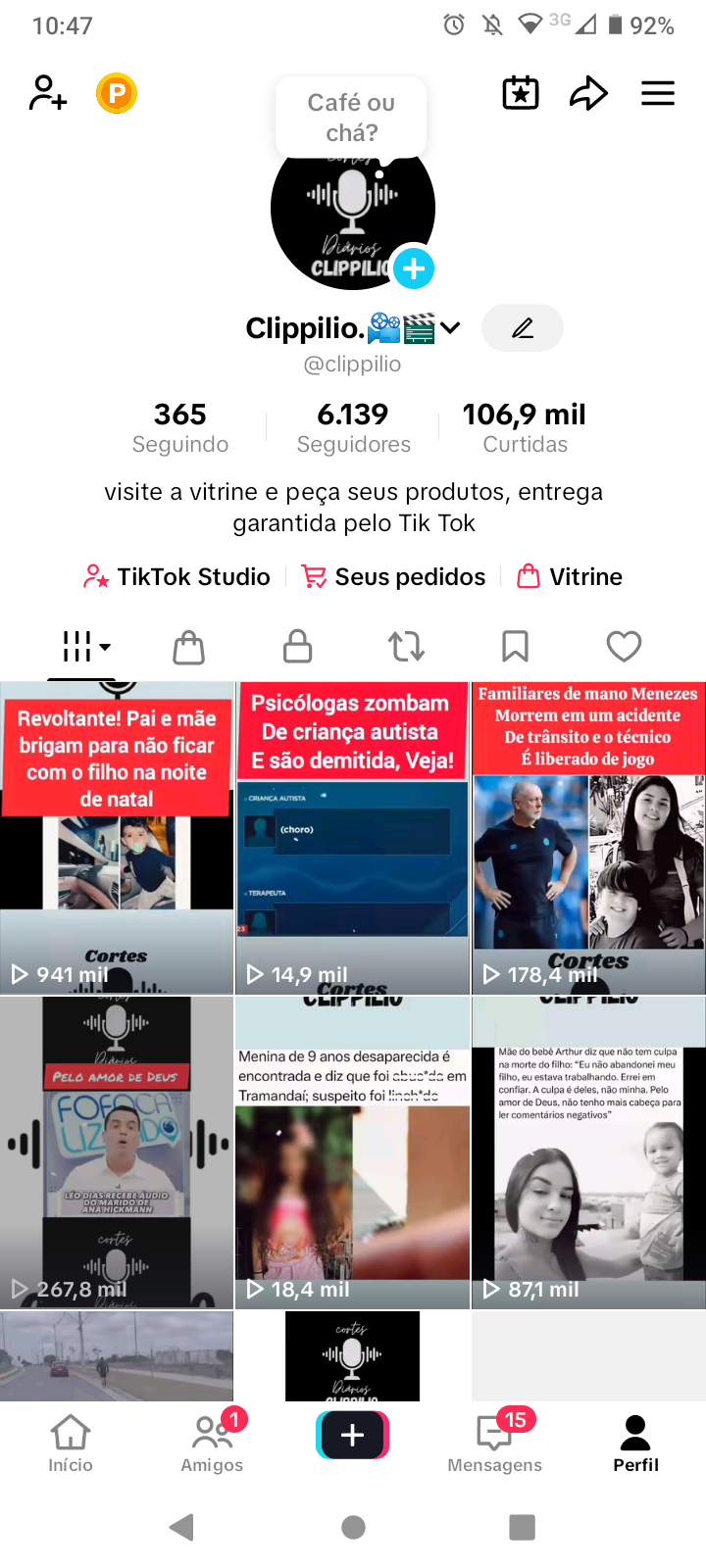Add a new profile photo with the plus badge
Screen dimensions: 706x1568
(414, 269)
